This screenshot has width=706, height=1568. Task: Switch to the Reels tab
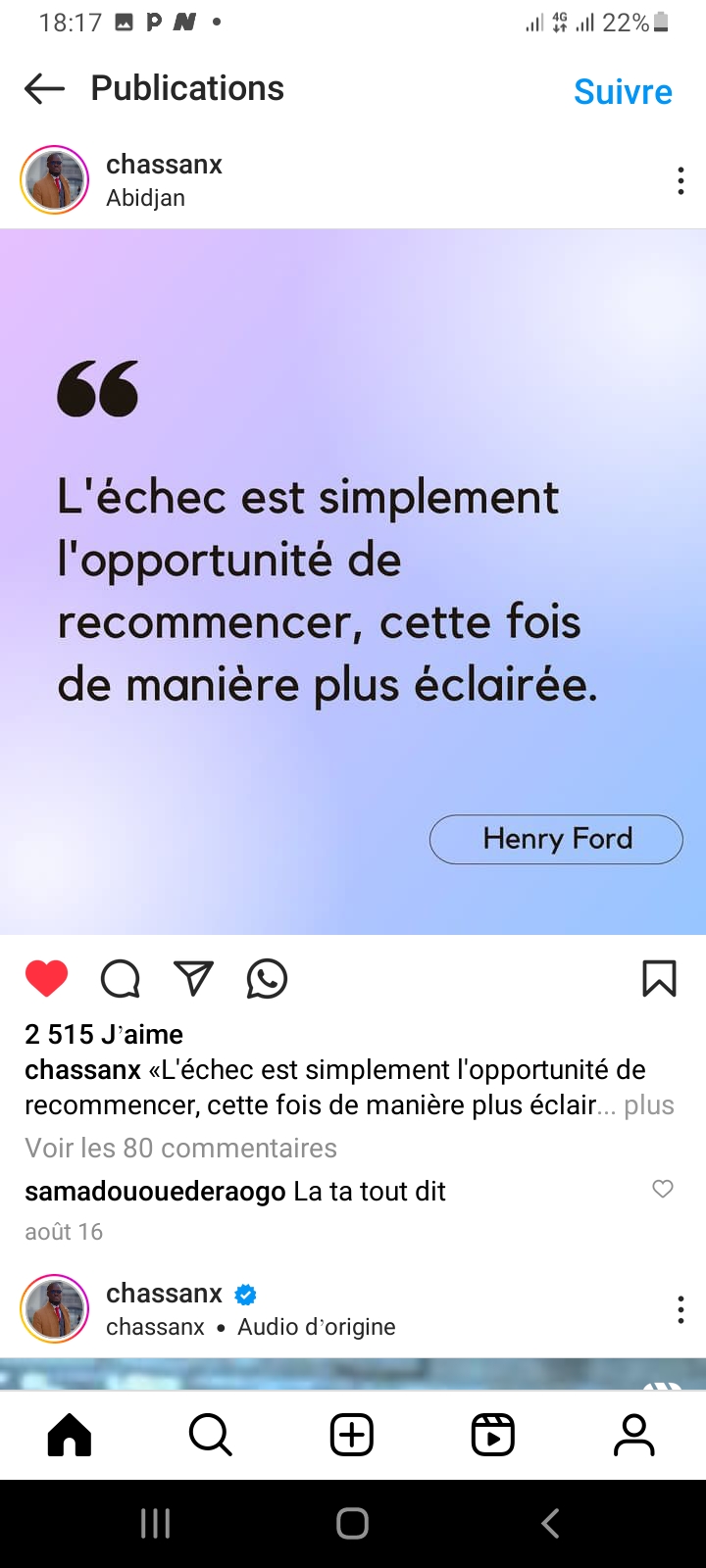tap(493, 1436)
